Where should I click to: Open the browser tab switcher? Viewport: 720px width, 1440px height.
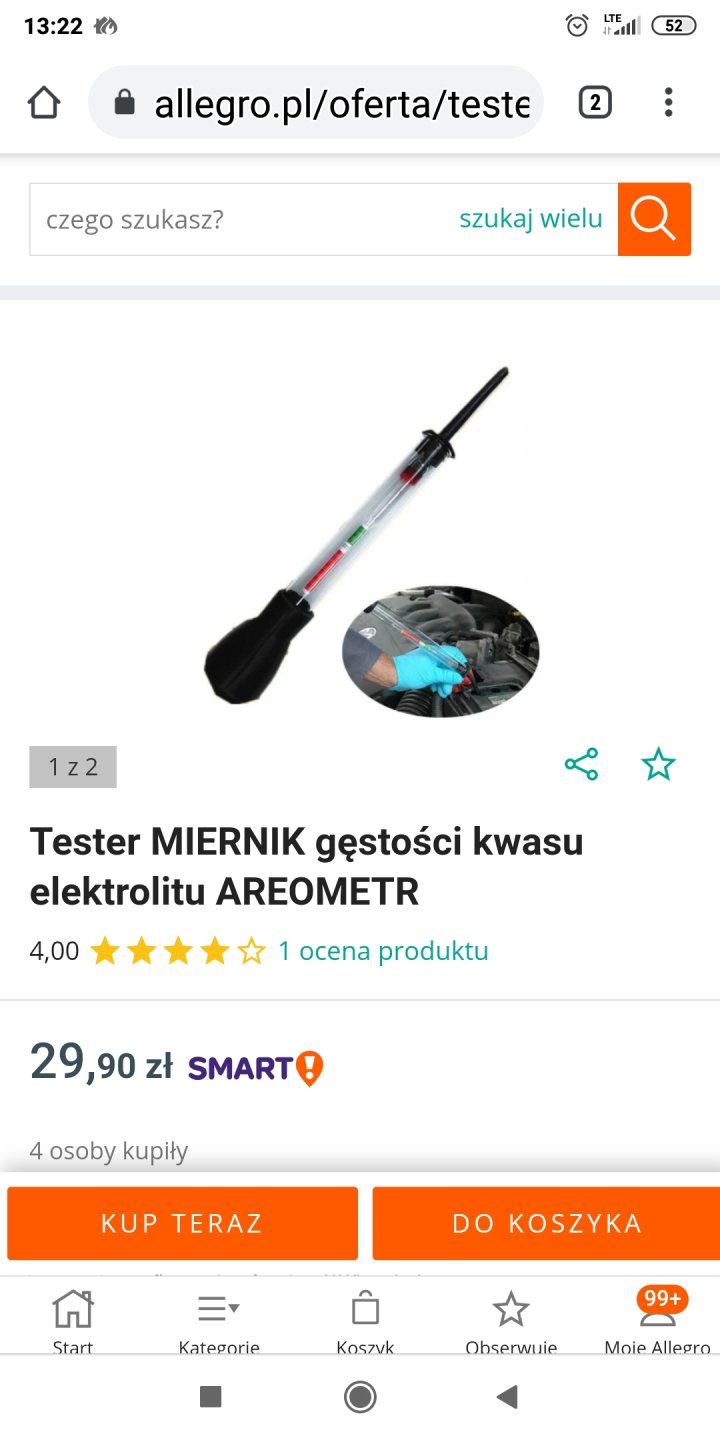595,102
